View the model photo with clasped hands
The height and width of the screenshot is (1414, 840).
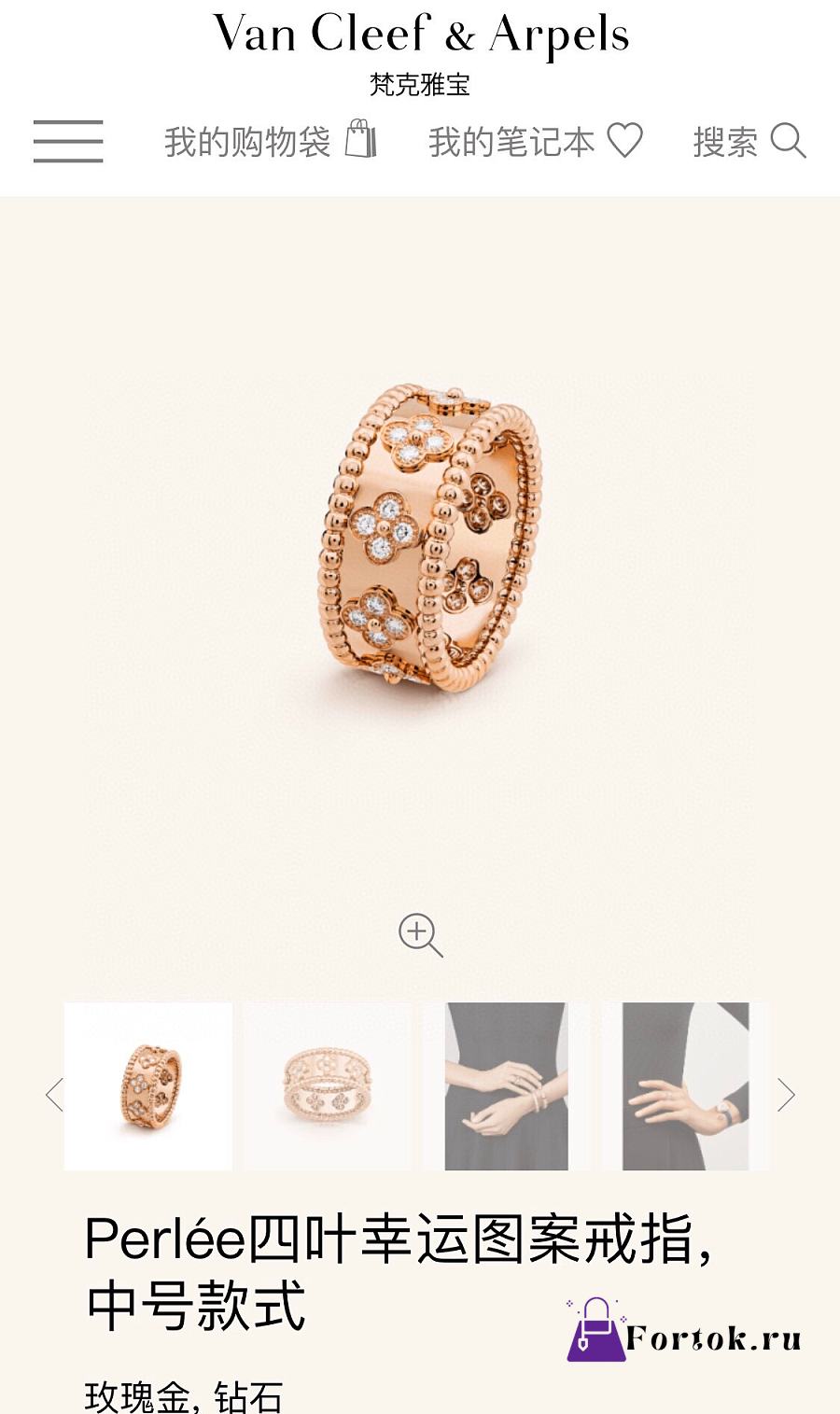[506, 1086]
